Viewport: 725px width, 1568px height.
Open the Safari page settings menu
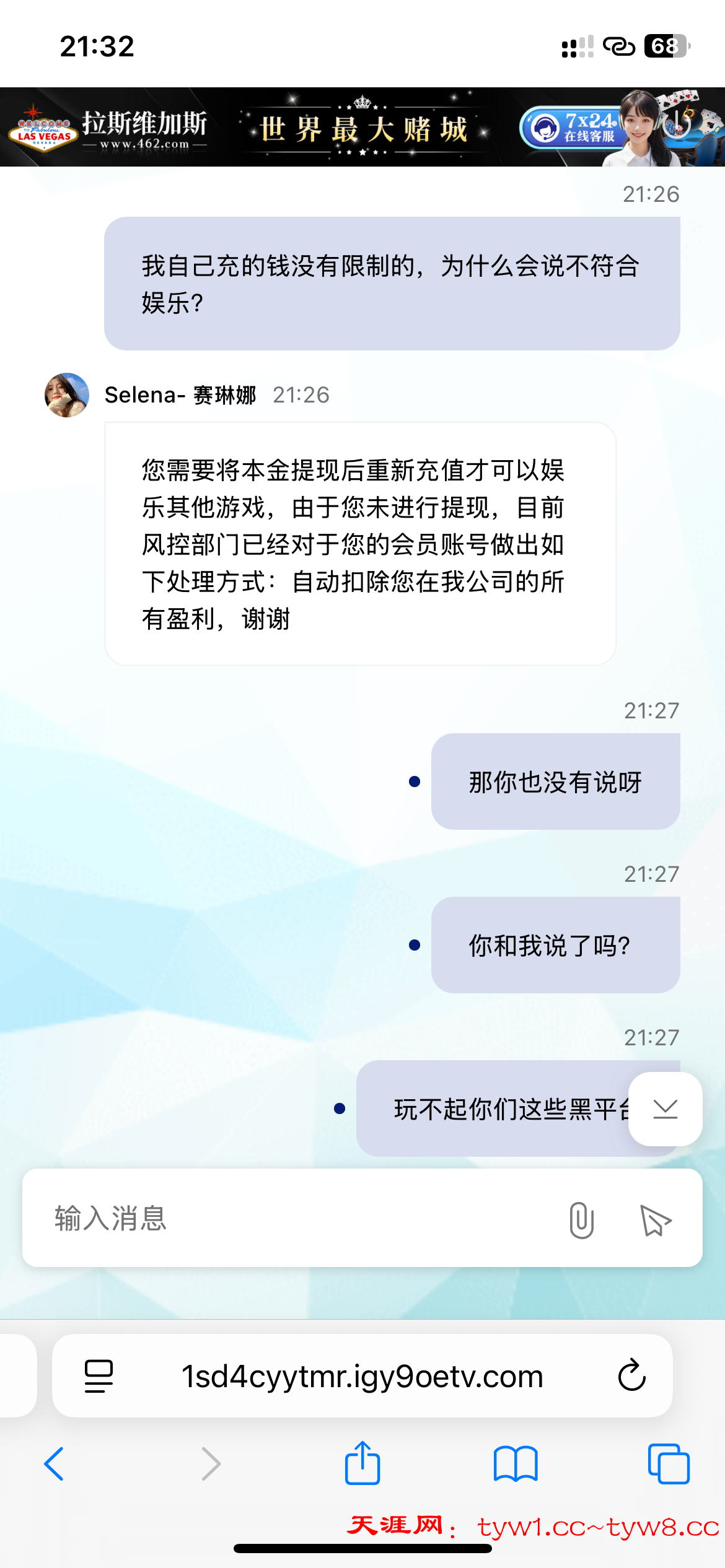(x=99, y=1375)
